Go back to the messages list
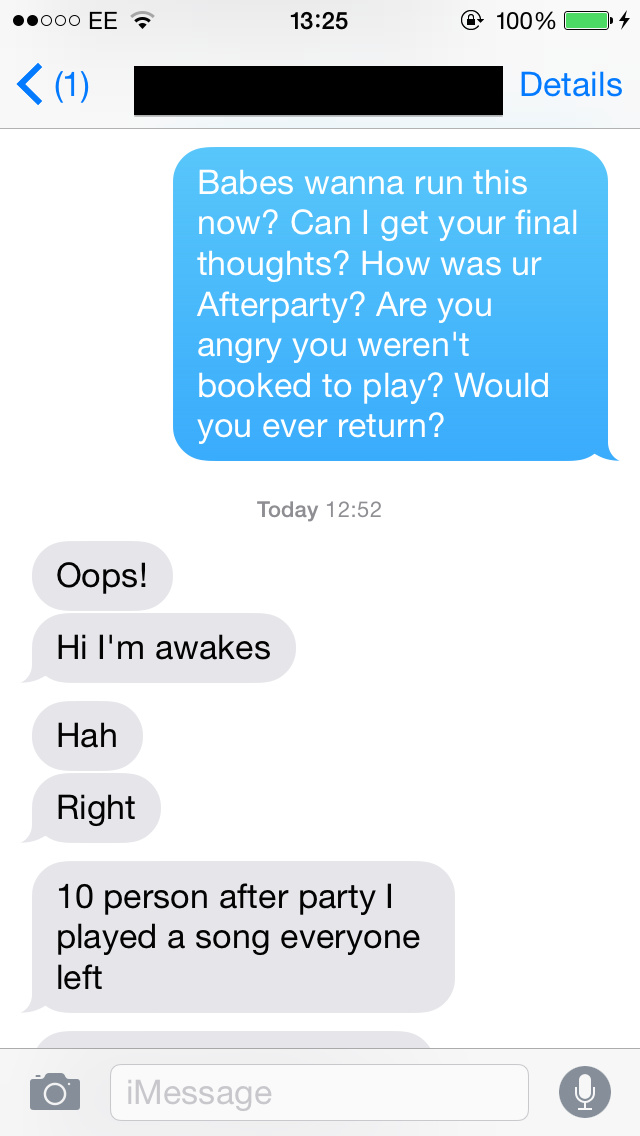 (52, 86)
